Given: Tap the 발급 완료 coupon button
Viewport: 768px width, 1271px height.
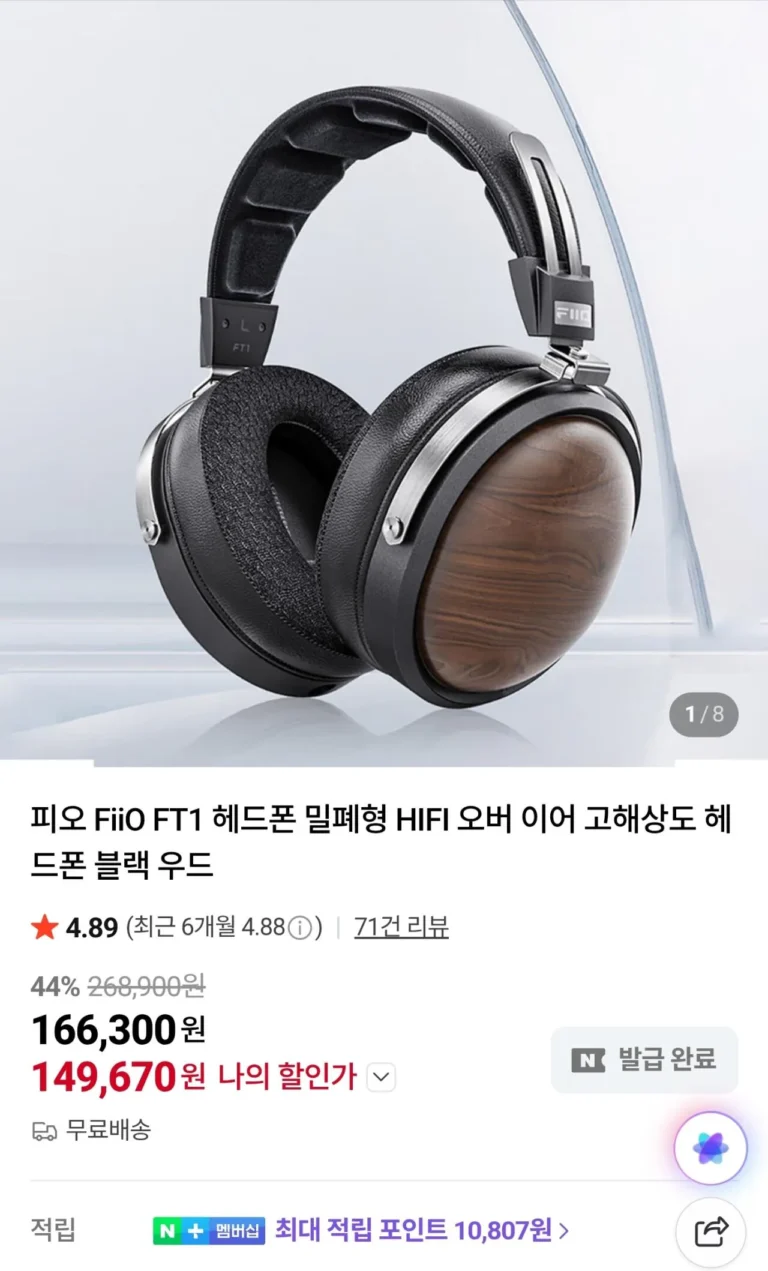Looking at the screenshot, I should click(x=644, y=1060).
